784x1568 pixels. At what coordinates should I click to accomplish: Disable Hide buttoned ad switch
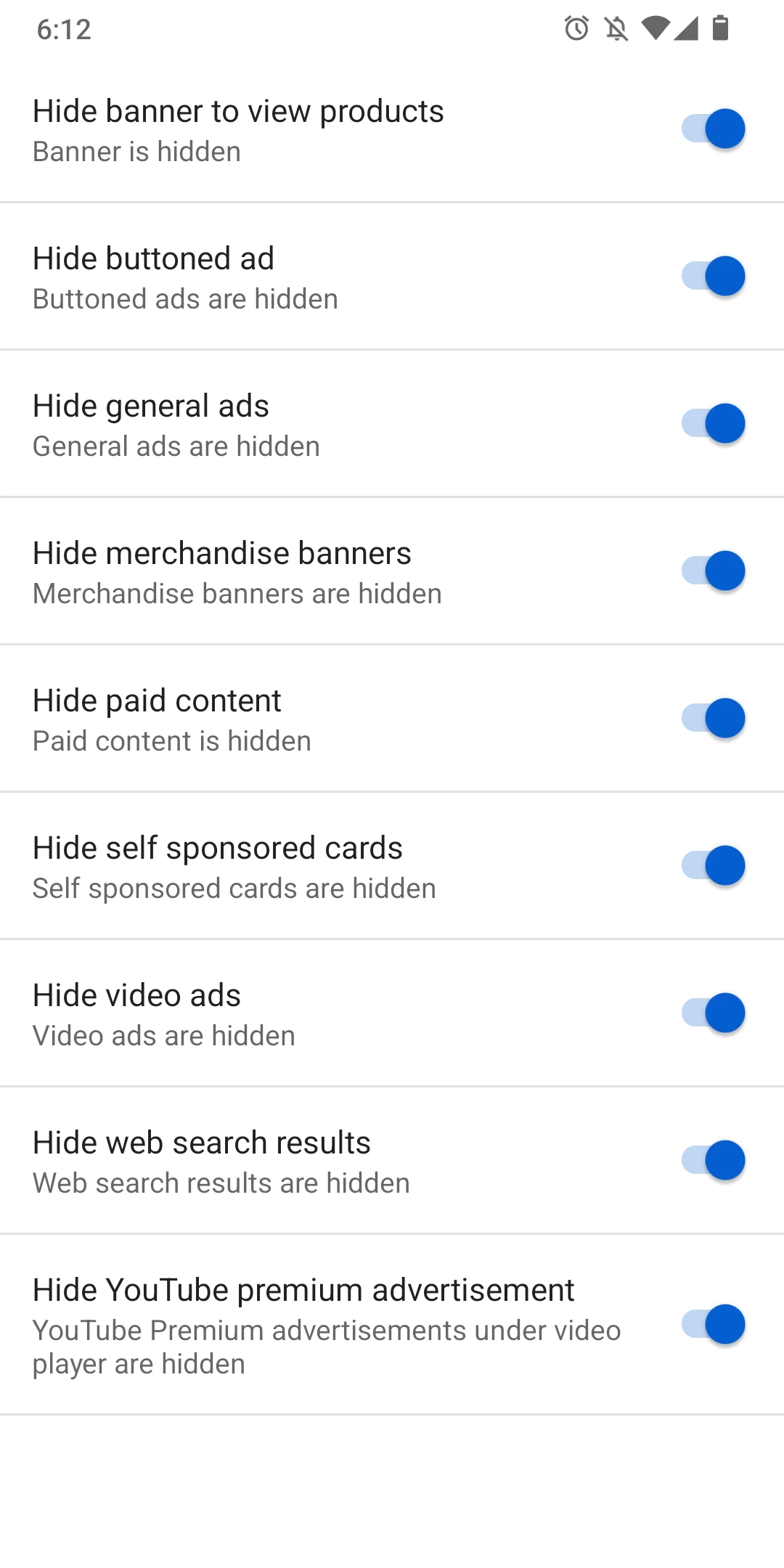[x=713, y=277]
